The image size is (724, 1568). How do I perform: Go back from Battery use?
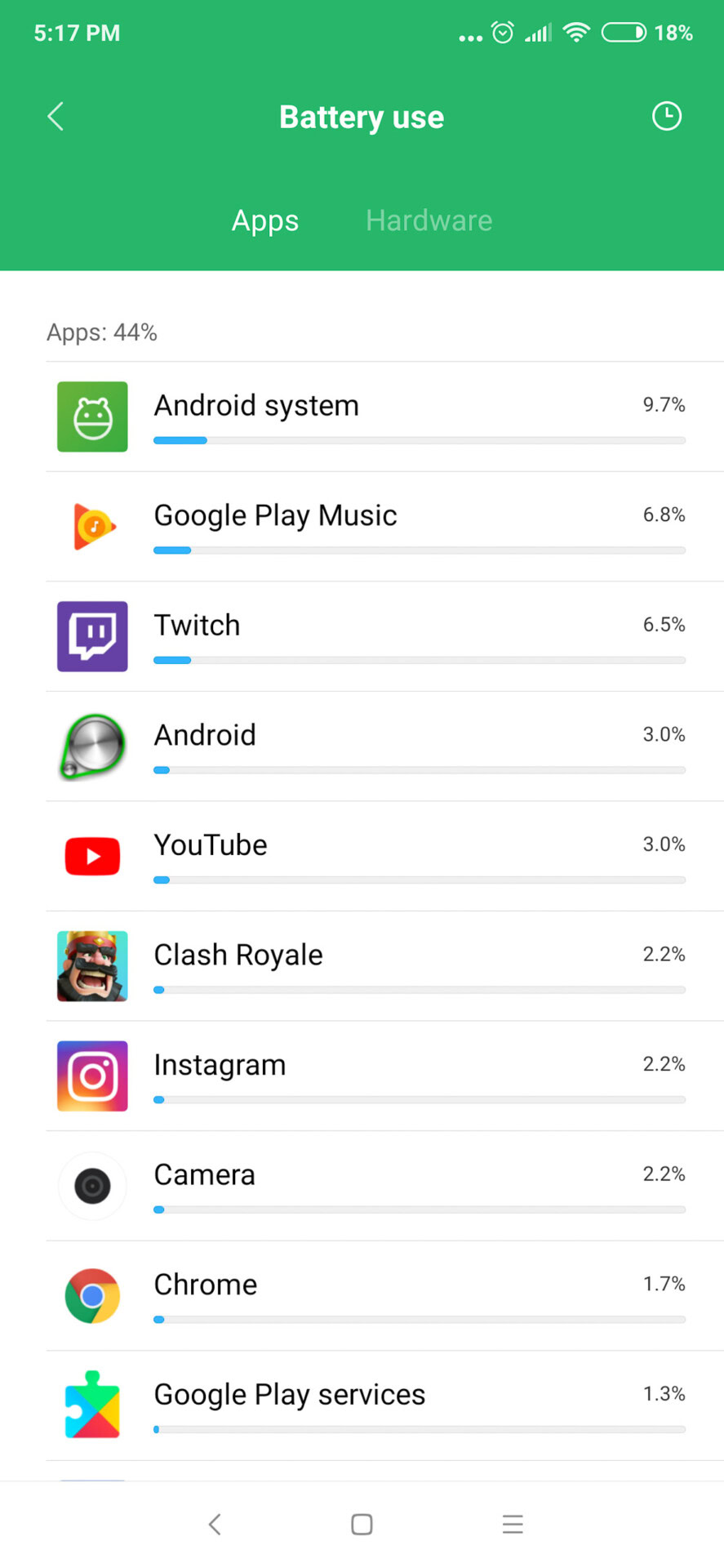[x=56, y=117]
